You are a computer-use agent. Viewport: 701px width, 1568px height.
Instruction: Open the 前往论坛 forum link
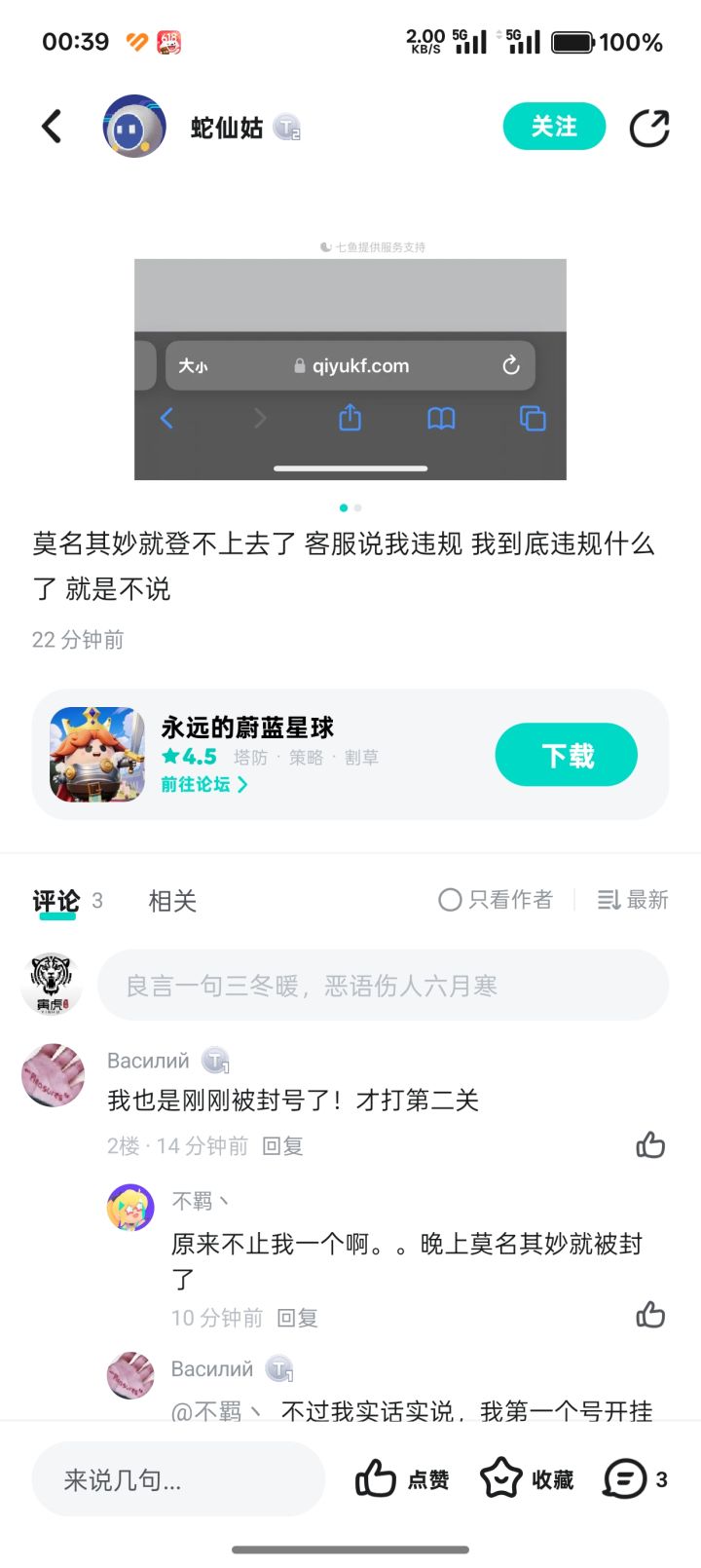tap(204, 784)
